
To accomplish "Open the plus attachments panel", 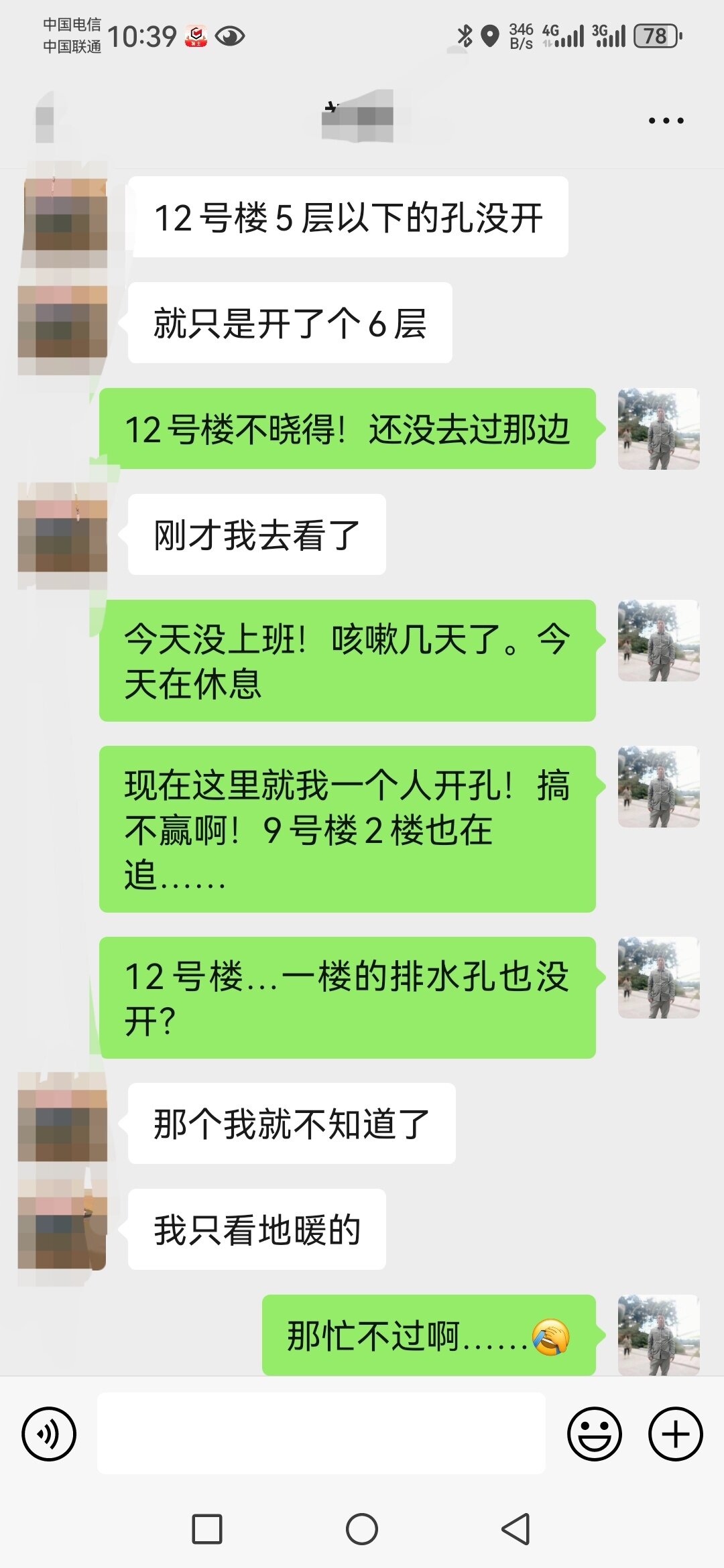I will tap(675, 1434).
